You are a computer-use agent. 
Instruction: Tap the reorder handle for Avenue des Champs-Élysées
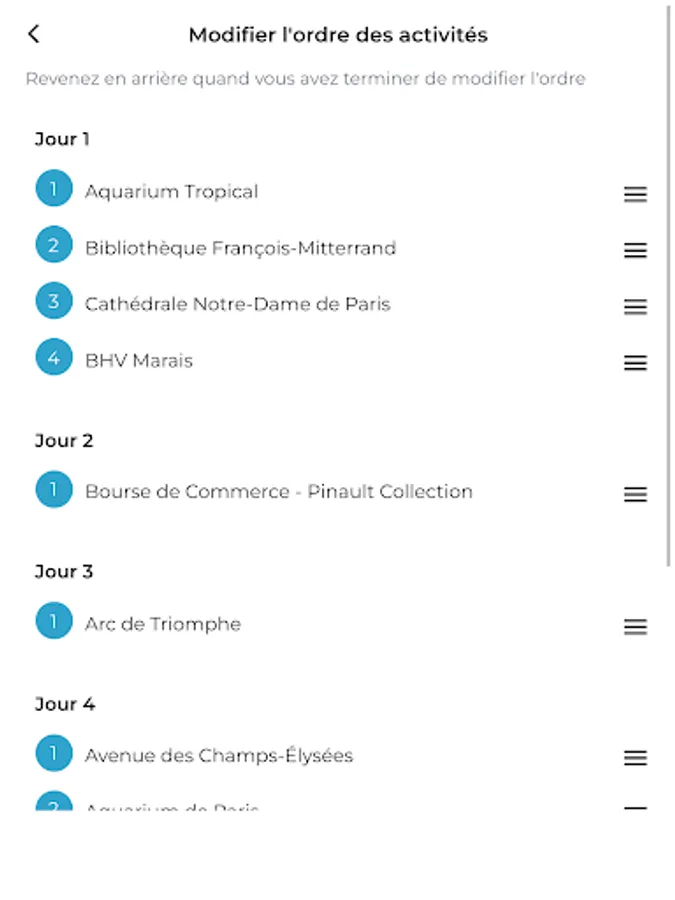[635, 758]
